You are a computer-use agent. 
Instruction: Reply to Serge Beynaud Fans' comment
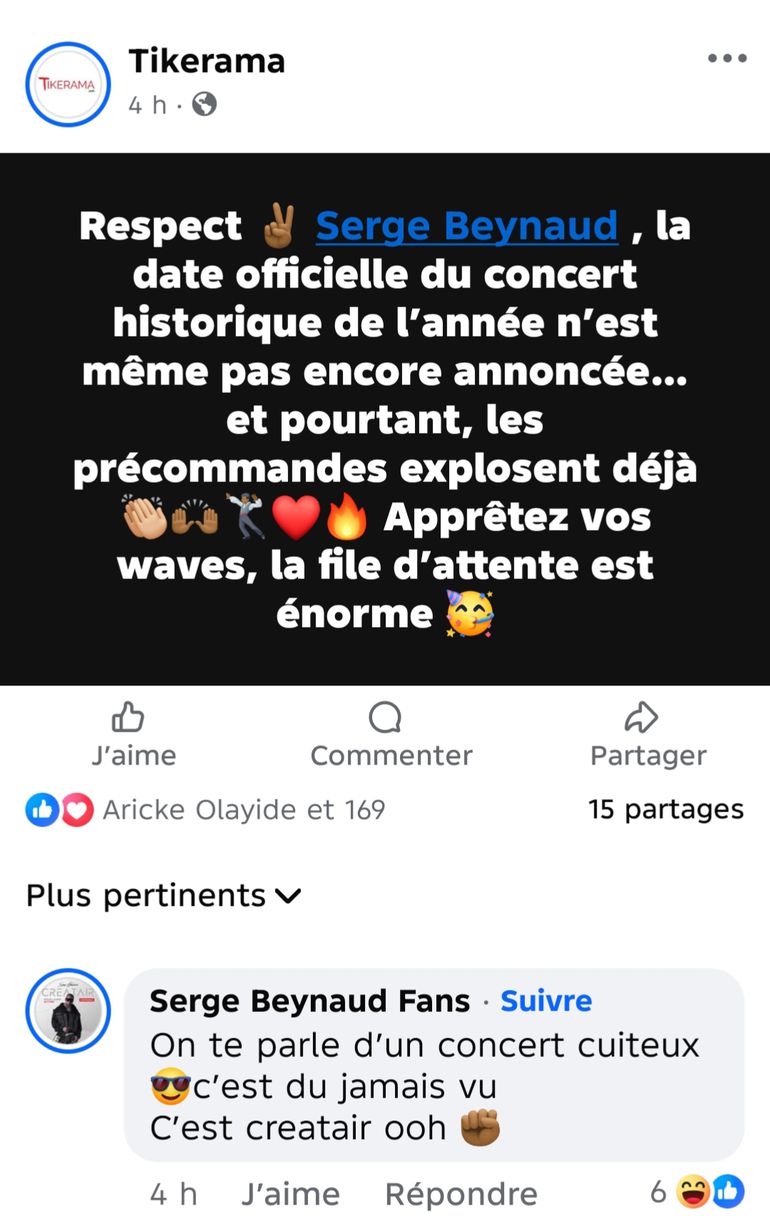(461, 1194)
